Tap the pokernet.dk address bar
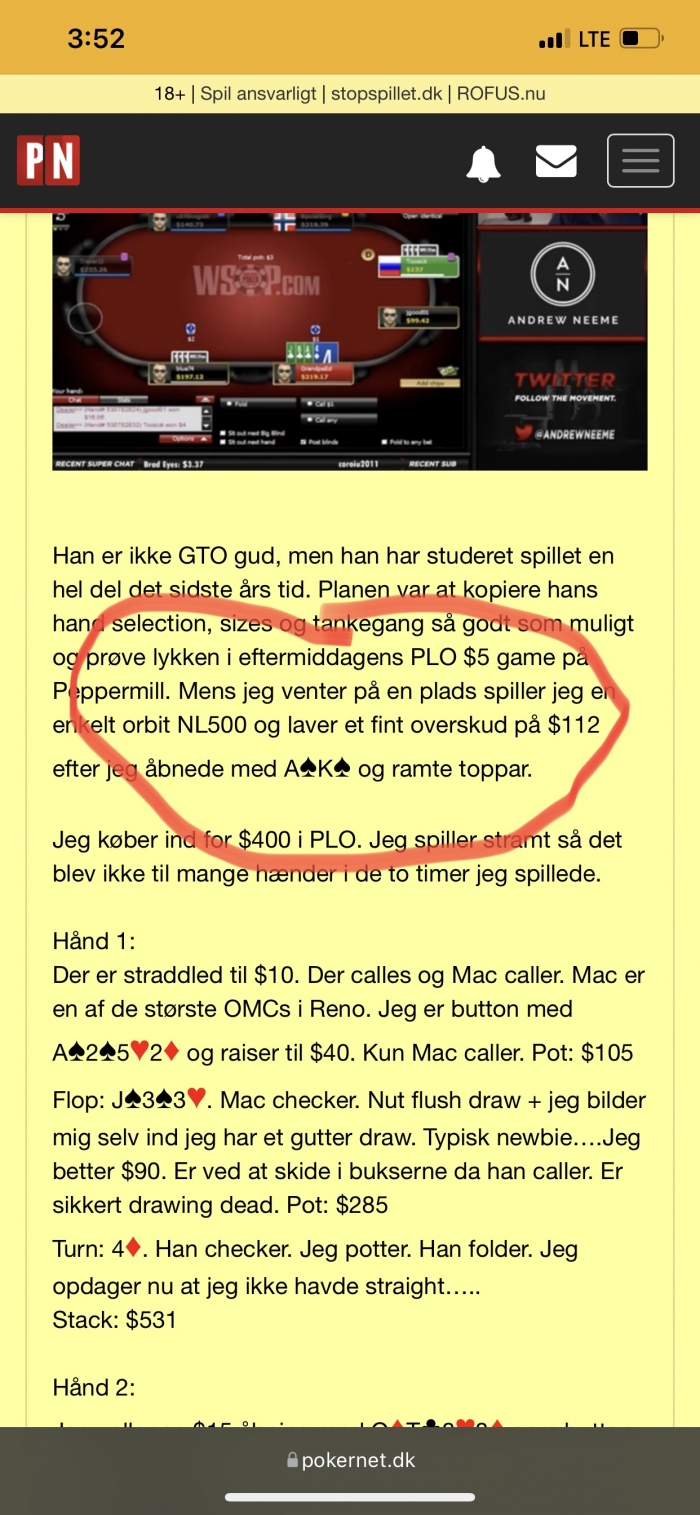700x1515 pixels. [350, 1460]
